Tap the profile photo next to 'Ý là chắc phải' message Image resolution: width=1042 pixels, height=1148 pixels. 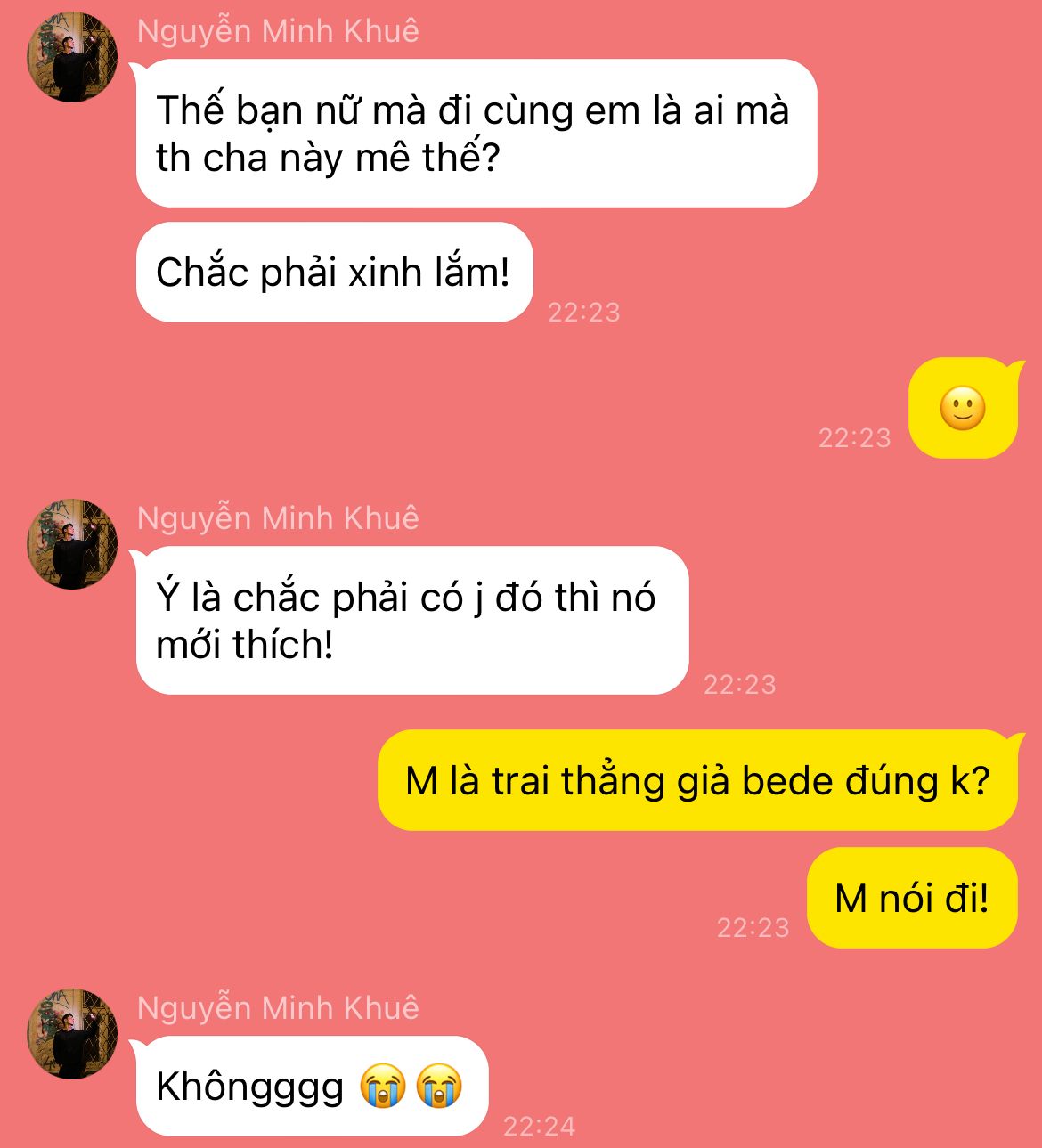point(72,543)
